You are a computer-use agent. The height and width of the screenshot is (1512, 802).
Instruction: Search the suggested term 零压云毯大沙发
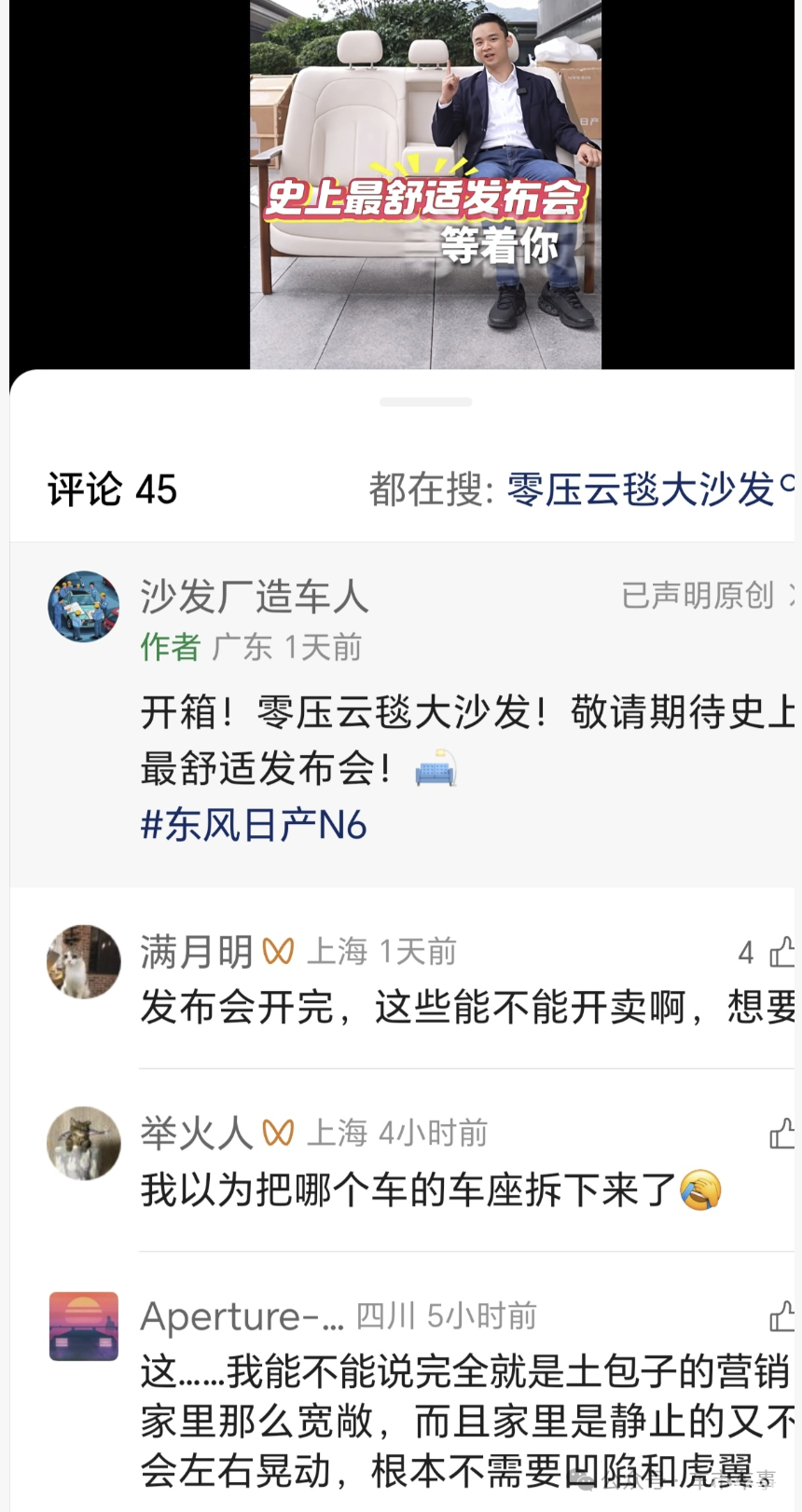pyautogui.click(x=641, y=489)
